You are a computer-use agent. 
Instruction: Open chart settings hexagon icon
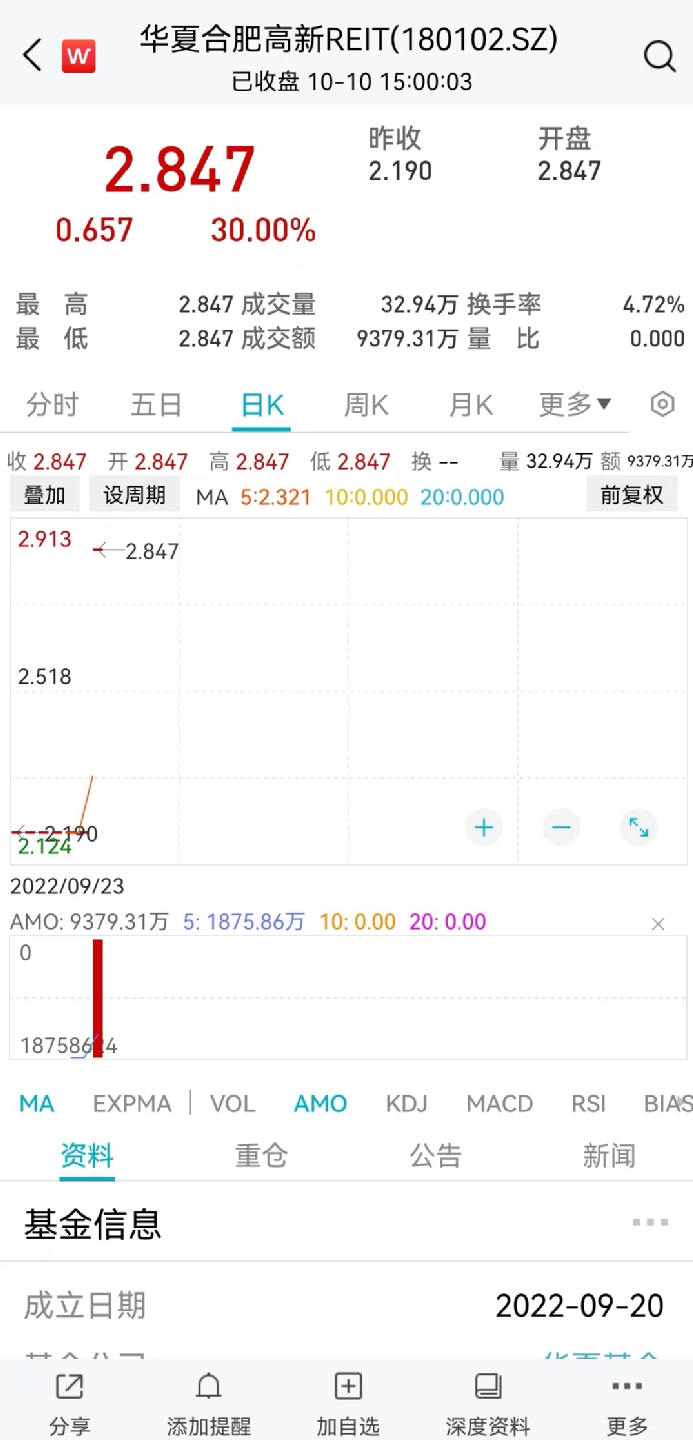(x=662, y=405)
